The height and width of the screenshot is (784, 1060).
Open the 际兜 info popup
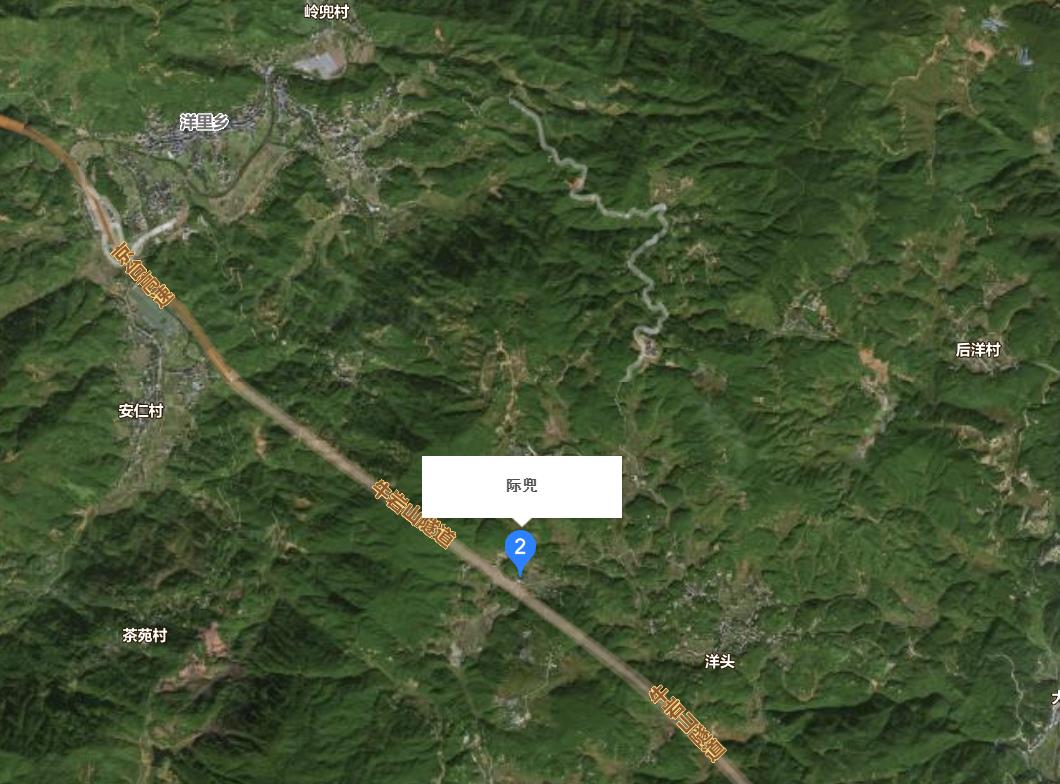521,487
